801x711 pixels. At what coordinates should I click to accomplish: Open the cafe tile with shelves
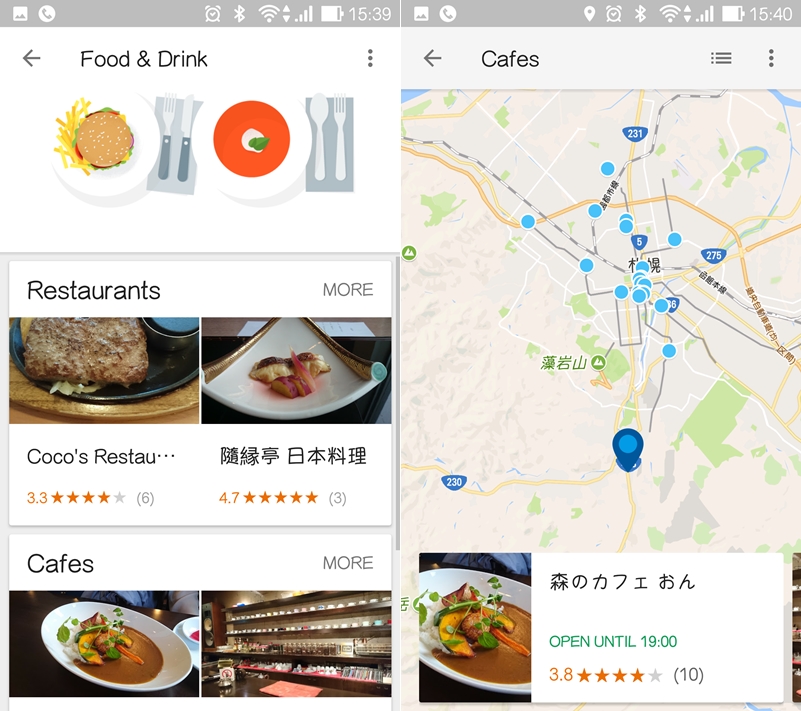click(x=296, y=643)
